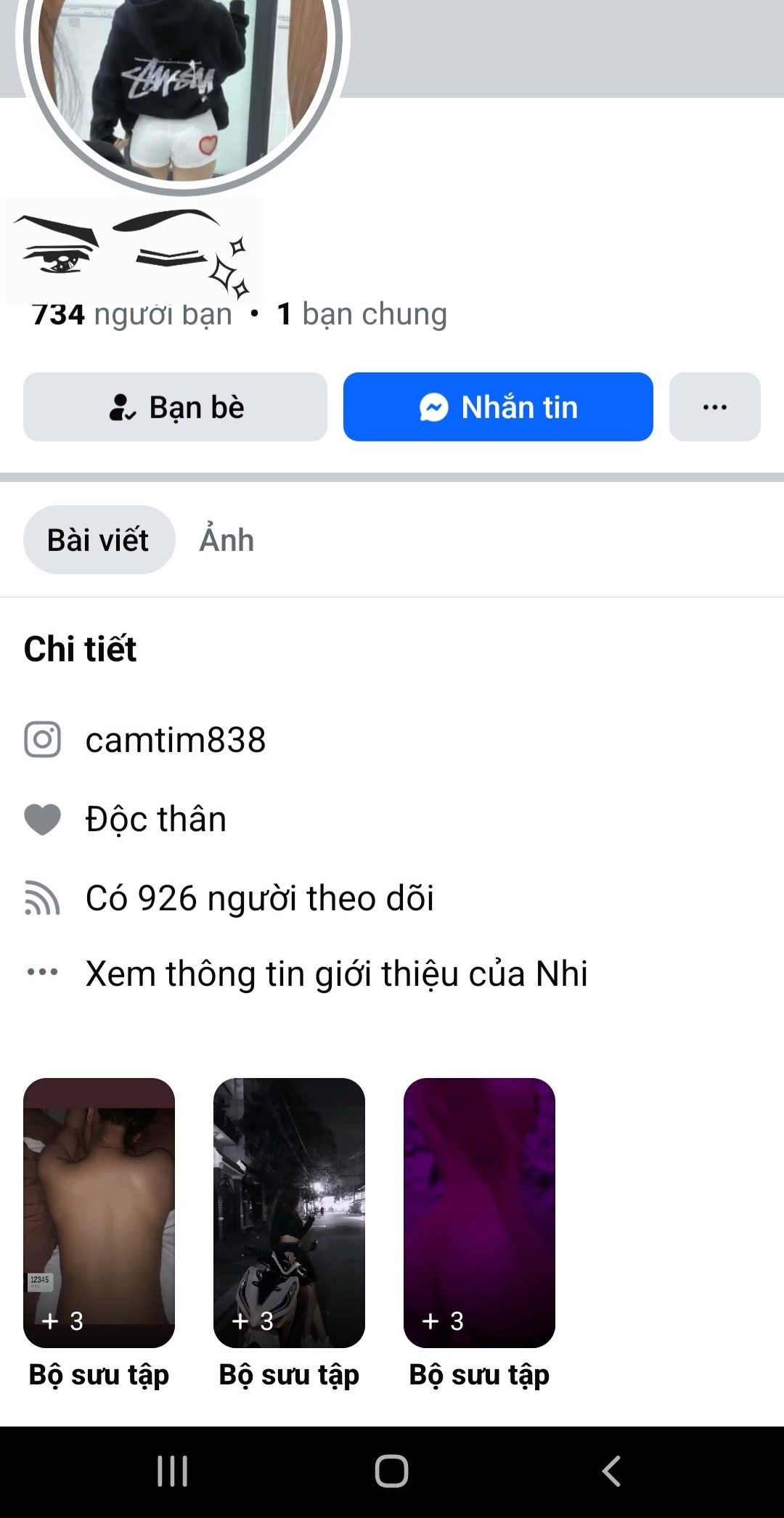Go back using system back button

pos(611,1472)
